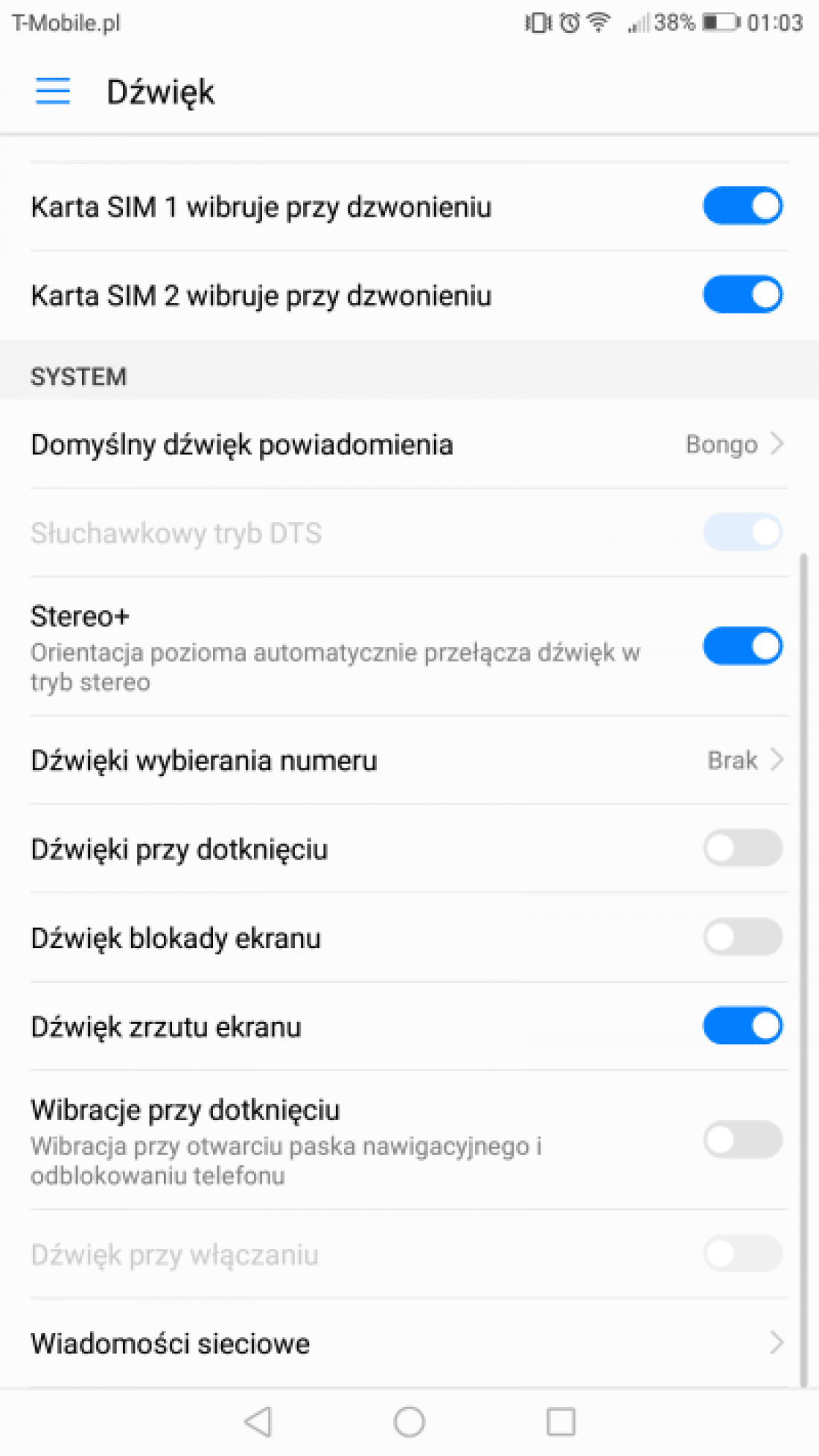Viewport: 819px width, 1456px height.
Task: Enable Wibracje przy dotknięciu switch
Action: click(x=742, y=1140)
